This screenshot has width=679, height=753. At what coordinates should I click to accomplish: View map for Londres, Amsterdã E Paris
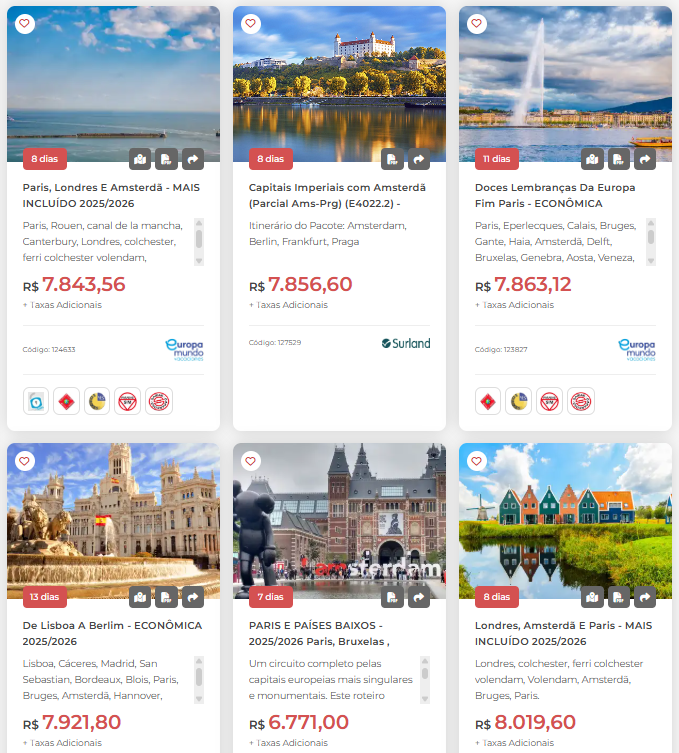tap(593, 597)
